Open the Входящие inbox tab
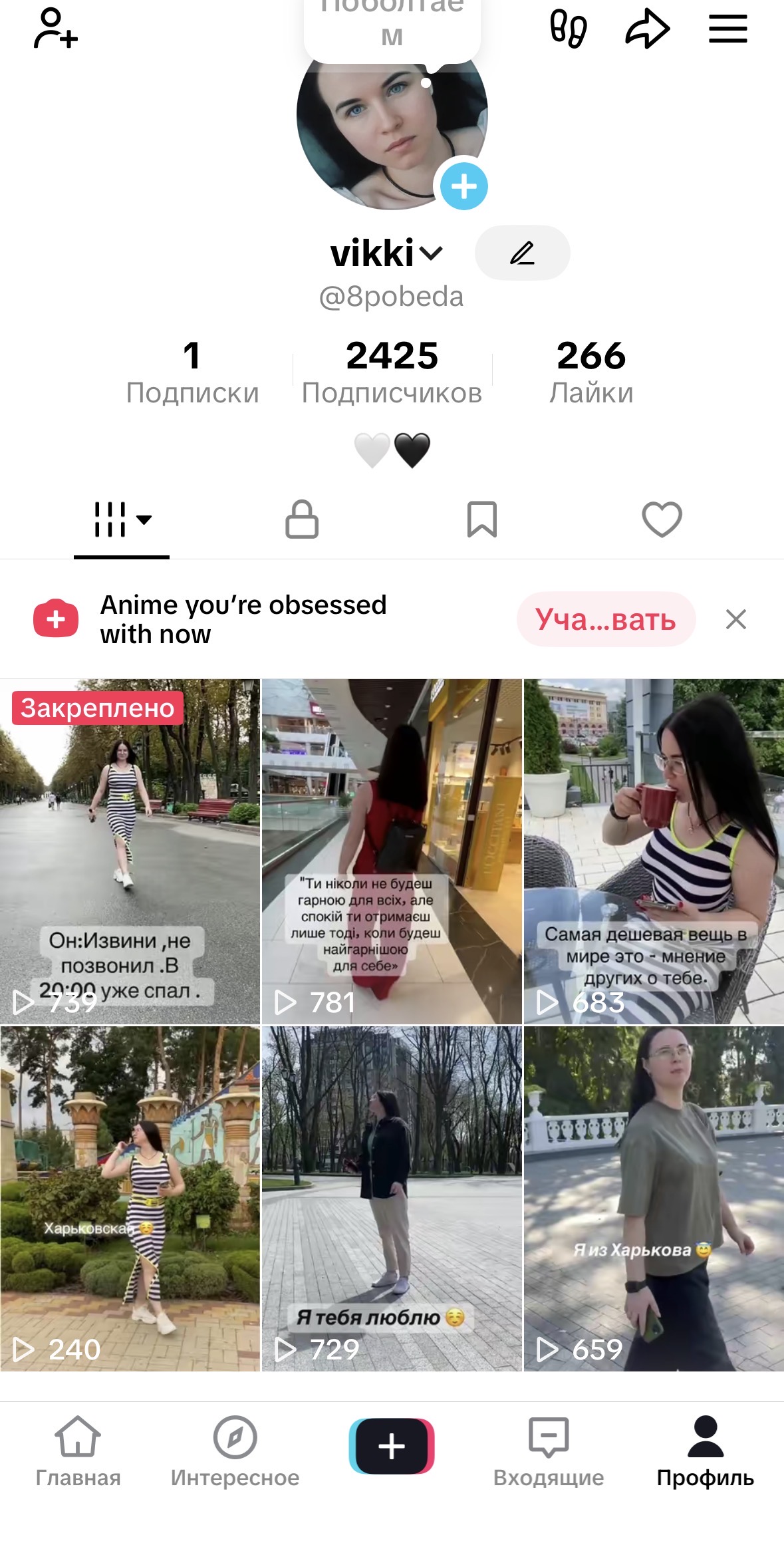This screenshot has height=1567, width=784. click(549, 1451)
